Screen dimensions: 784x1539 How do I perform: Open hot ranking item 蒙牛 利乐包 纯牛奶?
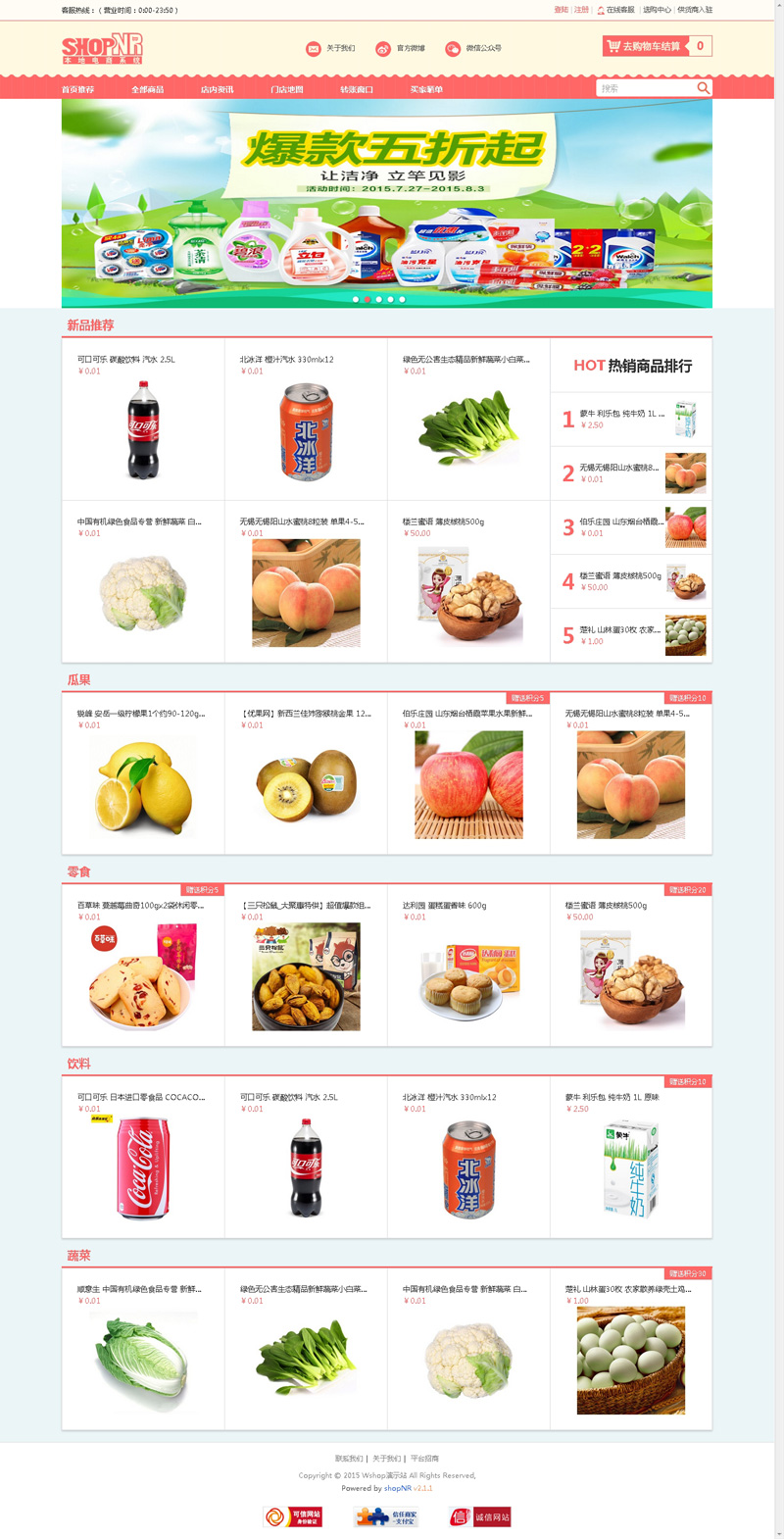coord(631,420)
